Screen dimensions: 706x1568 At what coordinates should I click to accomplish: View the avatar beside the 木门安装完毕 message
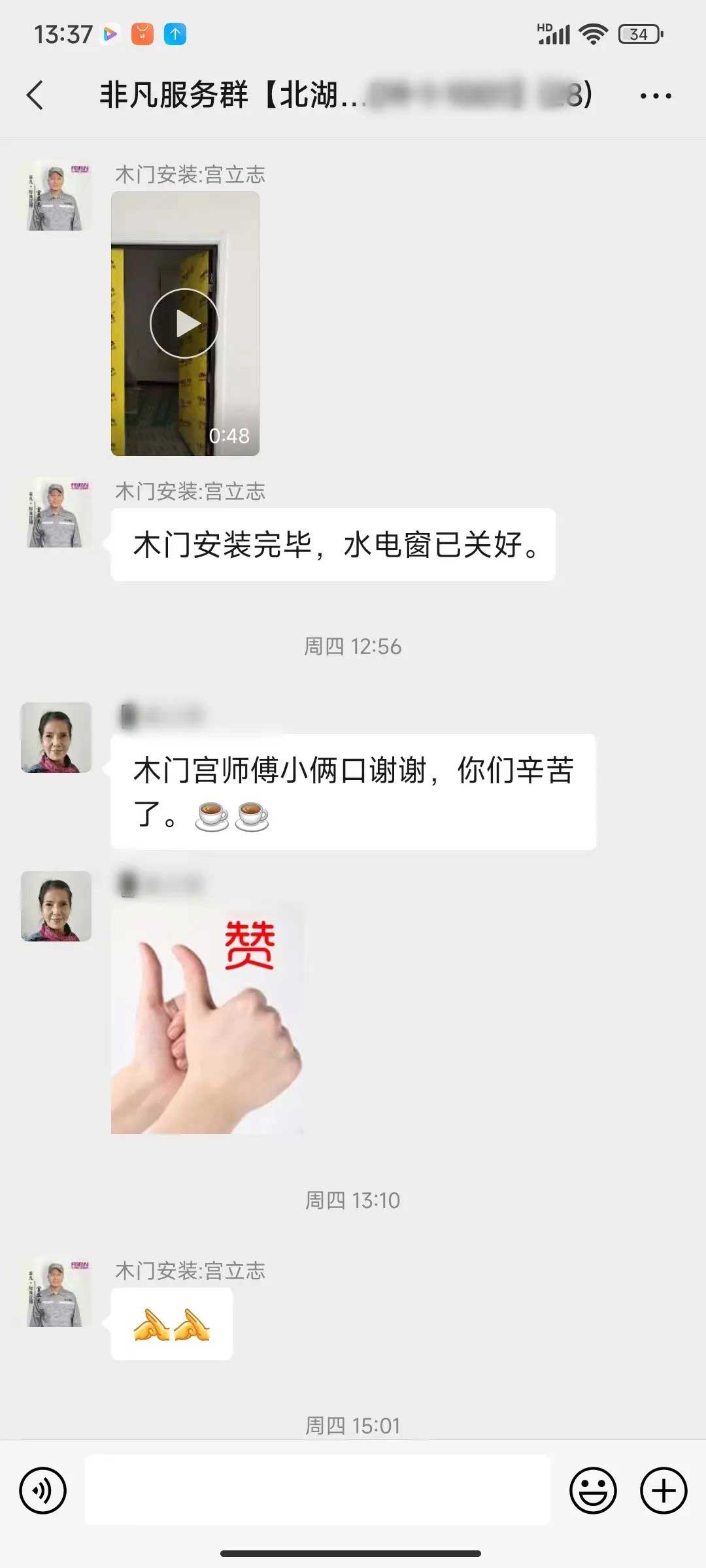(x=56, y=513)
